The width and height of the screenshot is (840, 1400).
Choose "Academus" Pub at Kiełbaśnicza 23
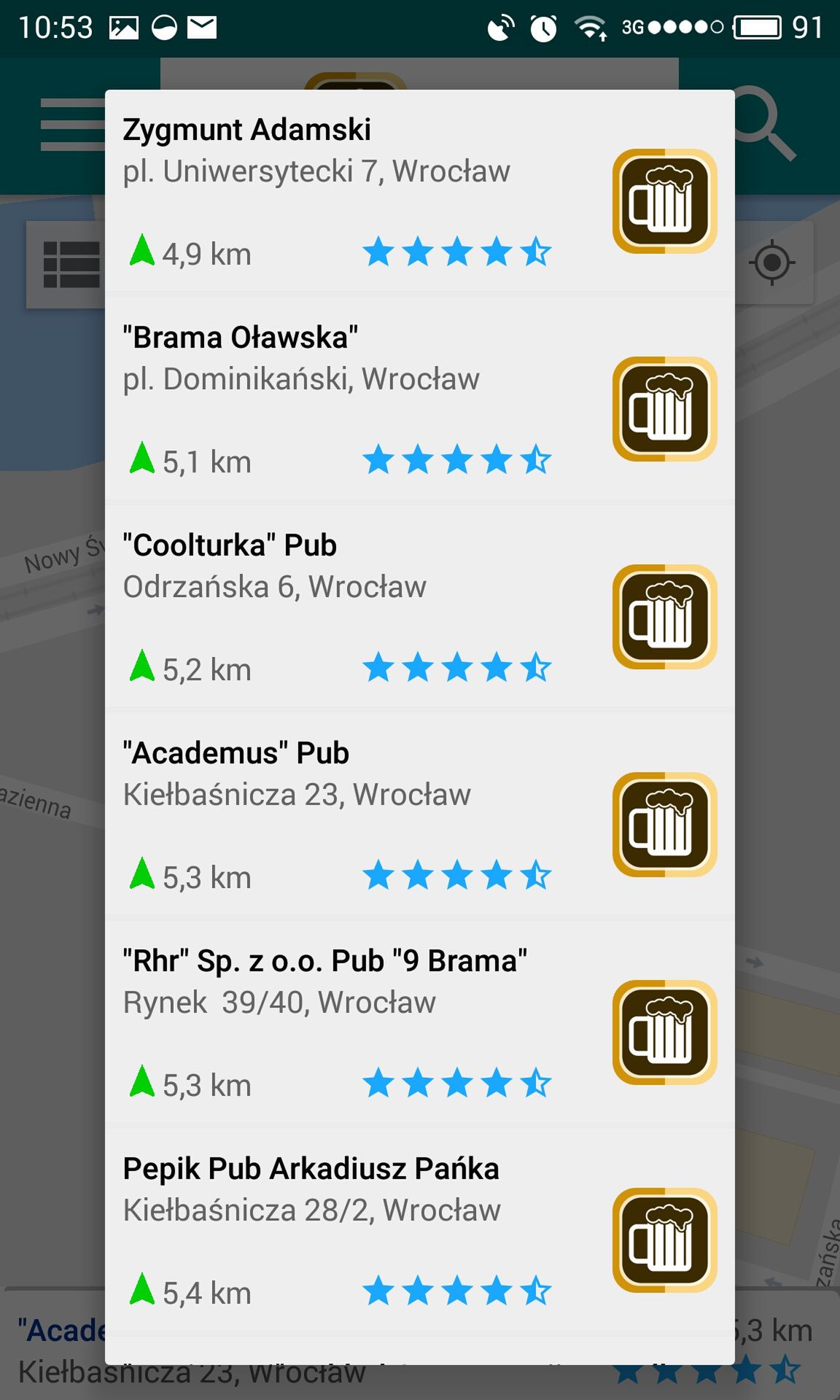(419, 814)
